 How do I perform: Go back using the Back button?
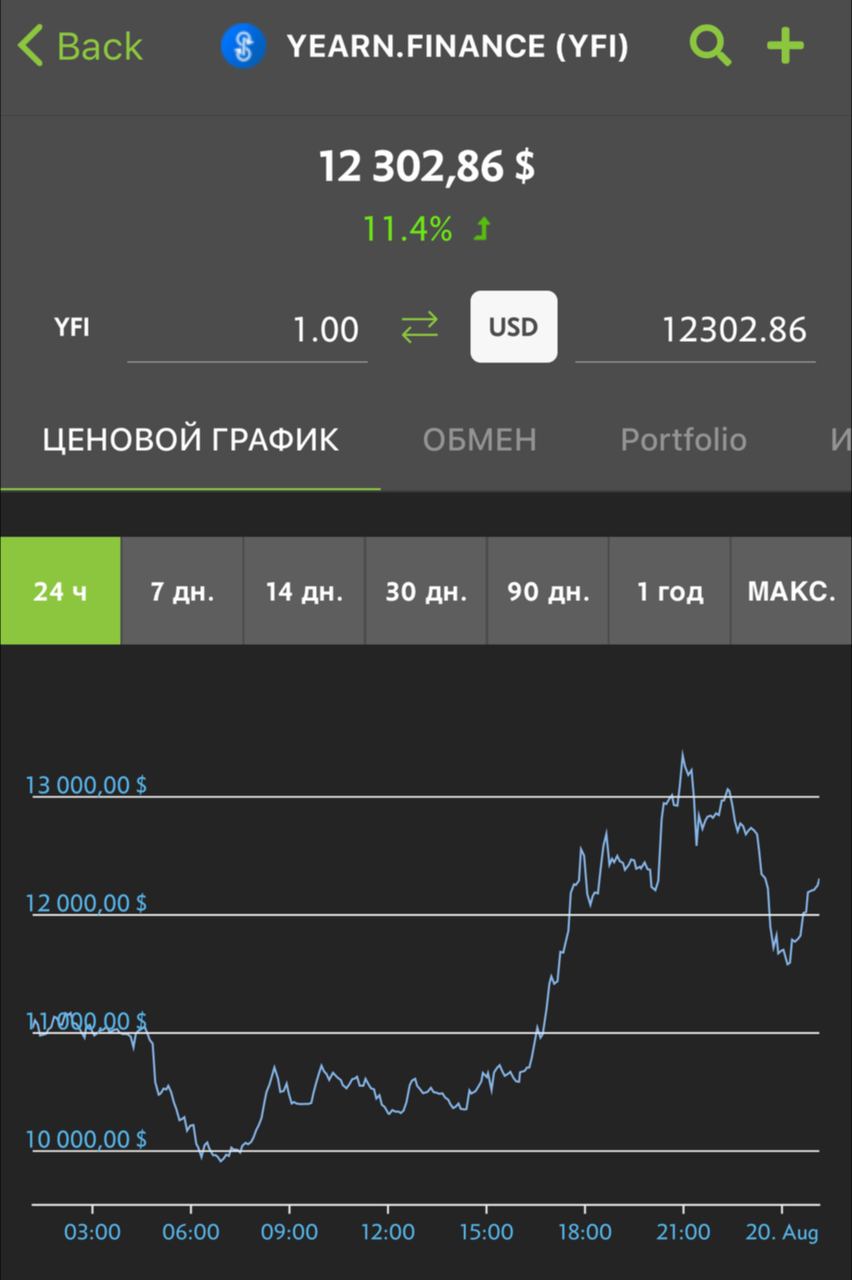(x=80, y=46)
